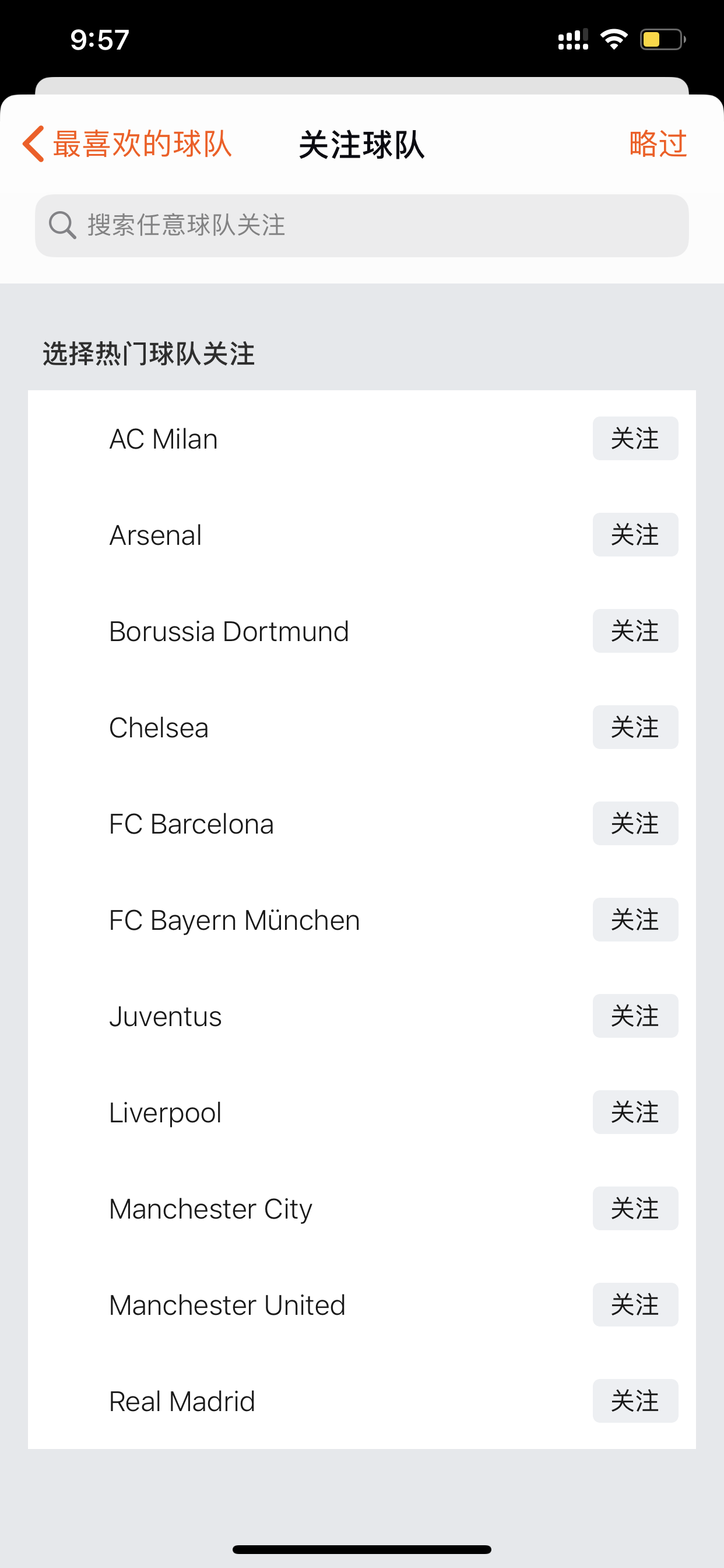Follow Arsenal using the 关注 button
The height and width of the screenshot is (1568, 724).
[x=635, y=534]
